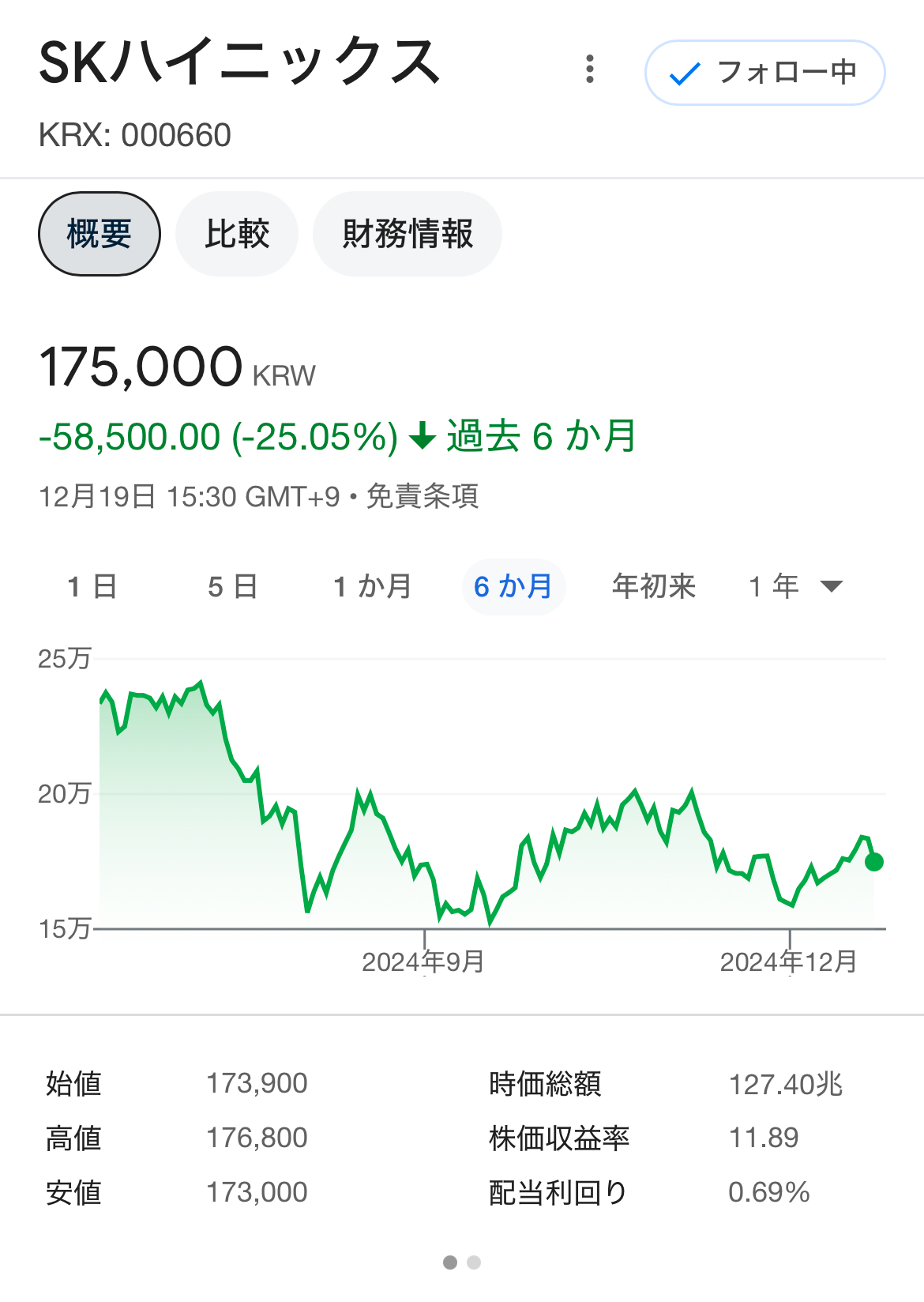This screenshot has width=924, height=1302.
Task: View the 年初来 year-to-date chart
Action: point(654,586)
